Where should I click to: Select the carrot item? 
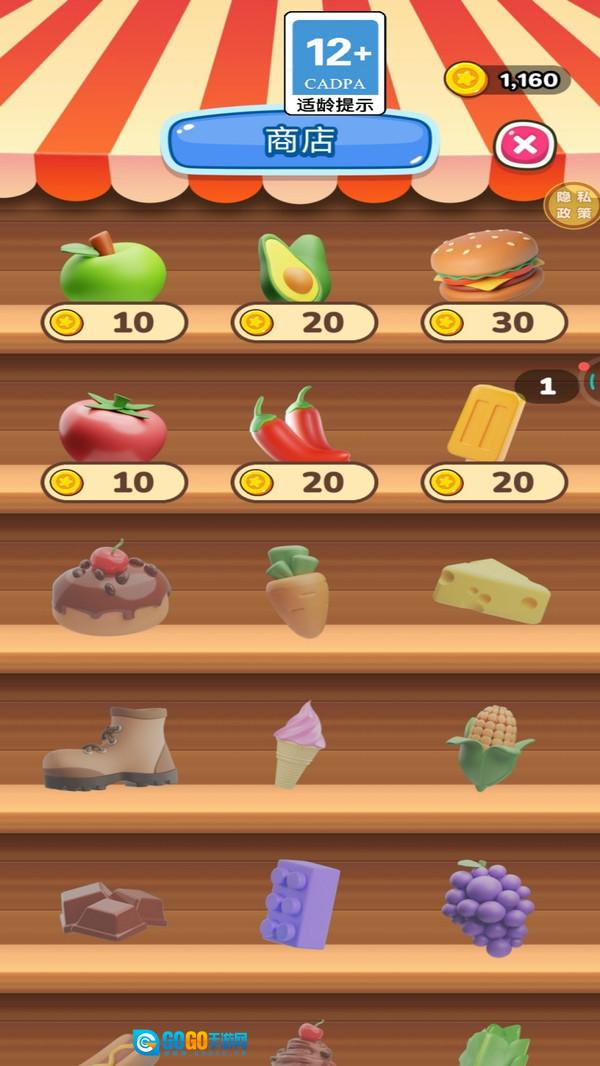pyautogui.click(x=297, y=591)
